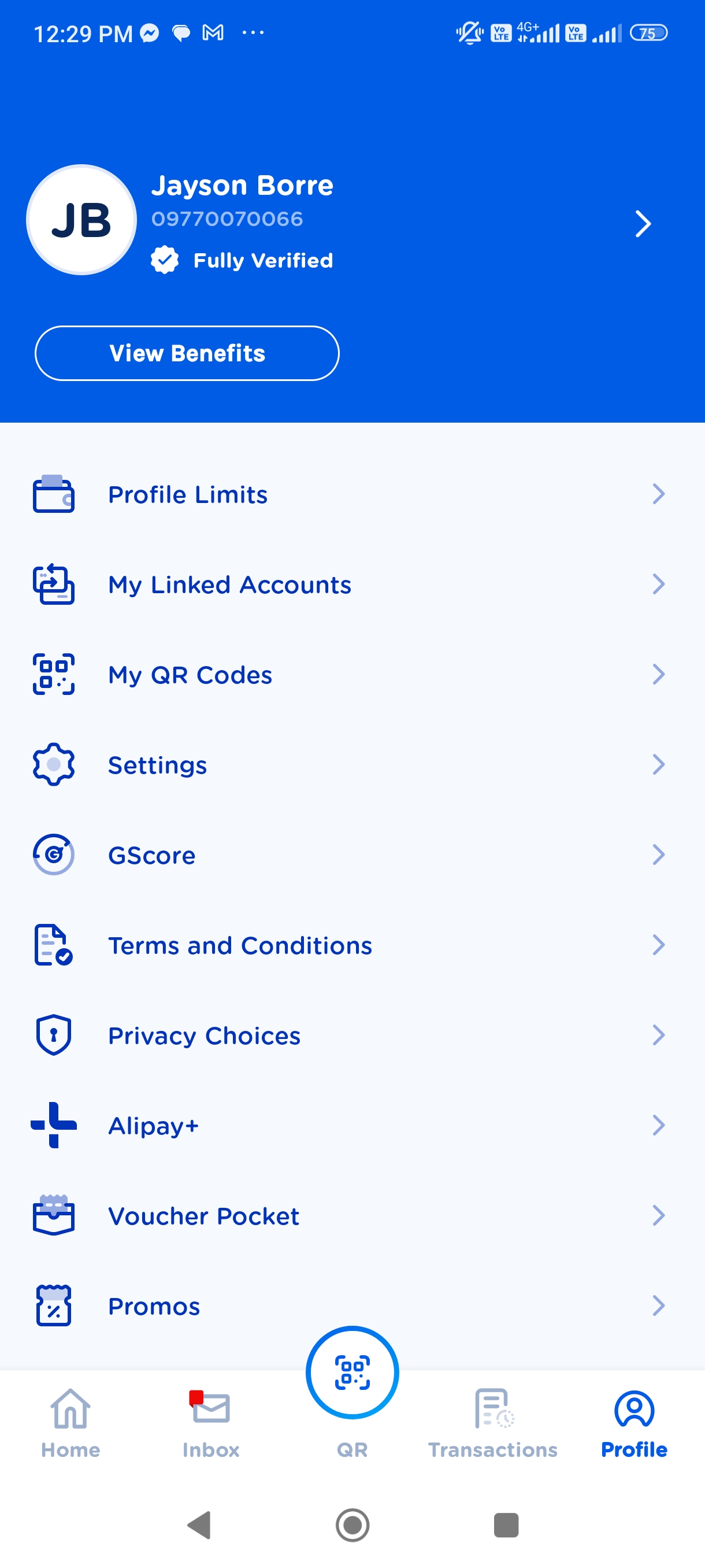Screen dimensions: 705x1568
Task: Open the Settings row
Action: 352,764
